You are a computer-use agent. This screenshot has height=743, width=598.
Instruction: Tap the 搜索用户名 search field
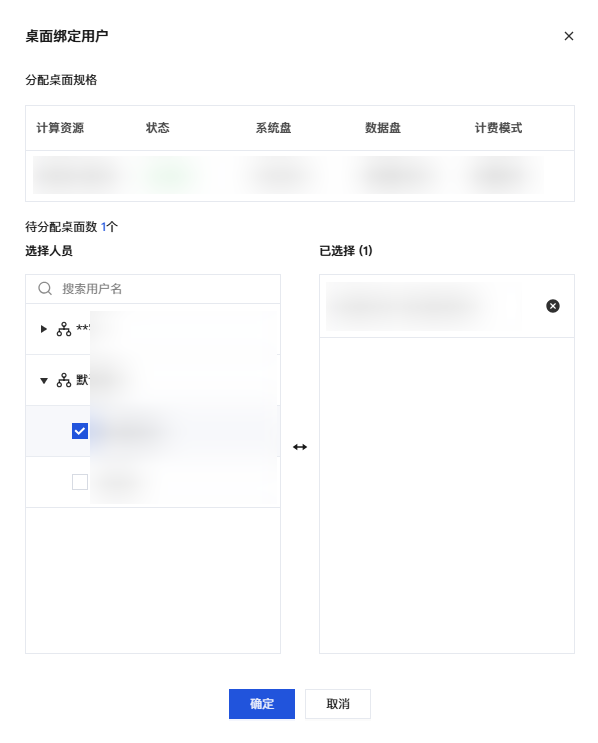(x=153, y=289)
